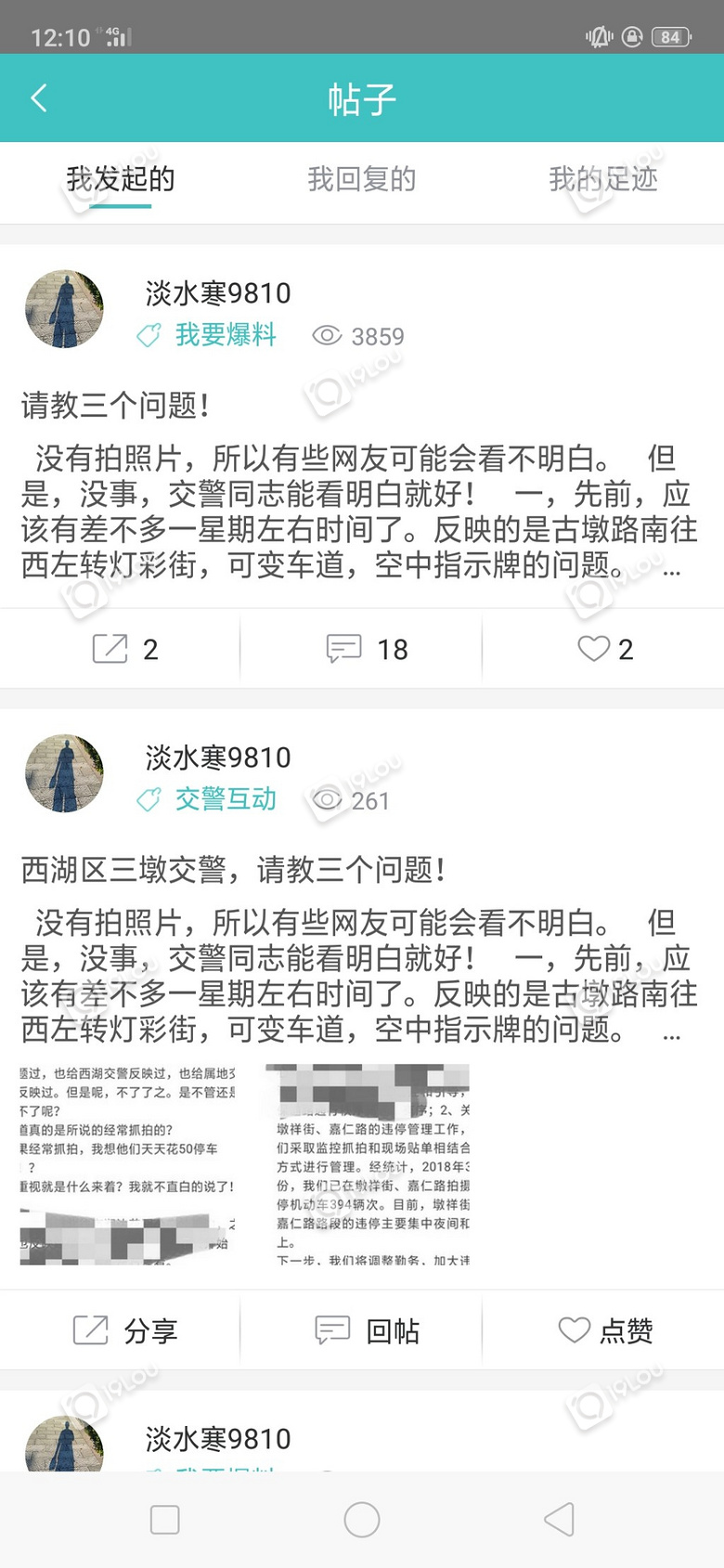Screen dimensions: 724x1568
Task: View the second attached screenshot image
Action: click(368, 1165)
